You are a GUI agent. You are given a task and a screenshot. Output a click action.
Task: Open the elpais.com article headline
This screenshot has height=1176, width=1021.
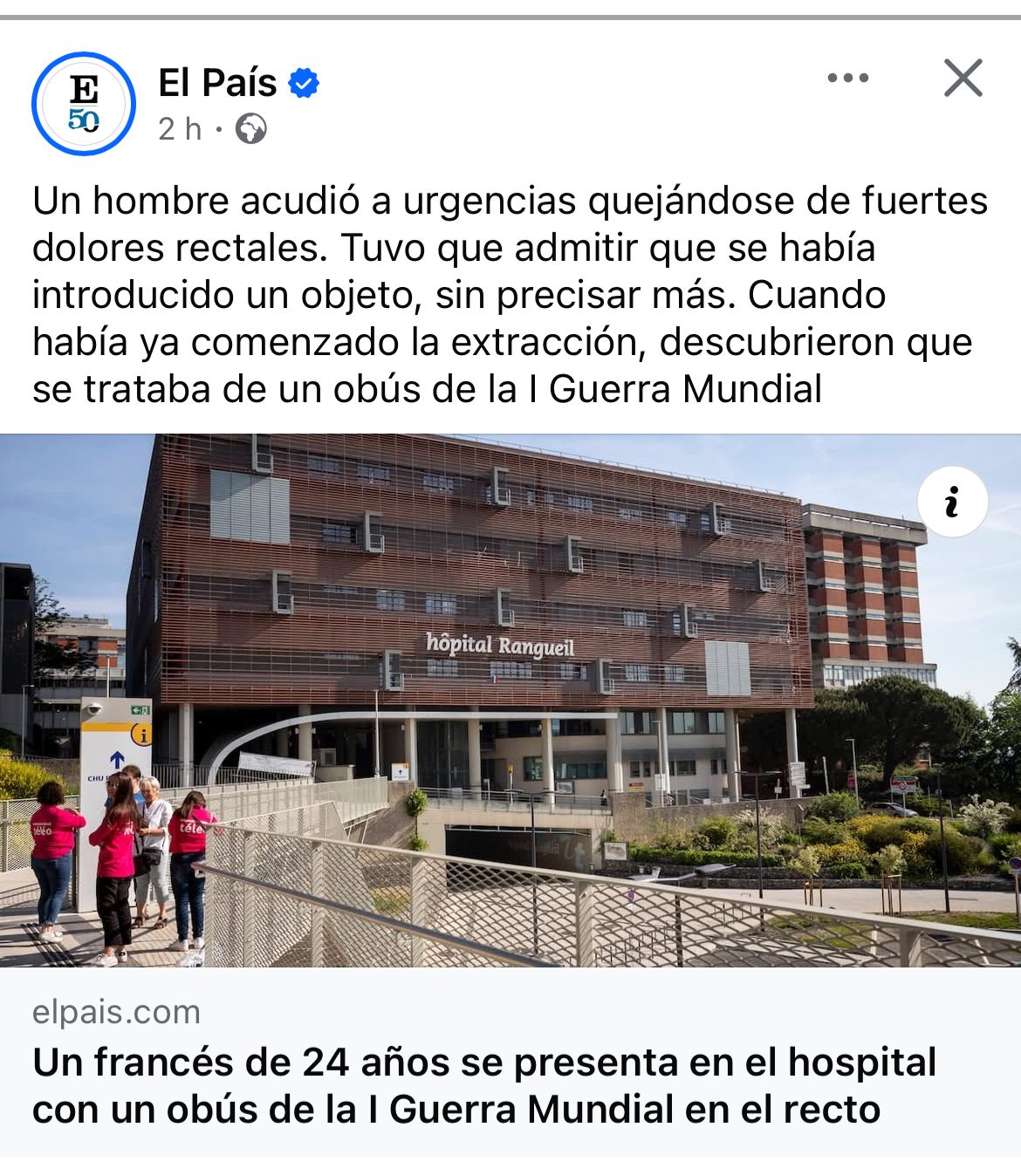coord(483,1085)
